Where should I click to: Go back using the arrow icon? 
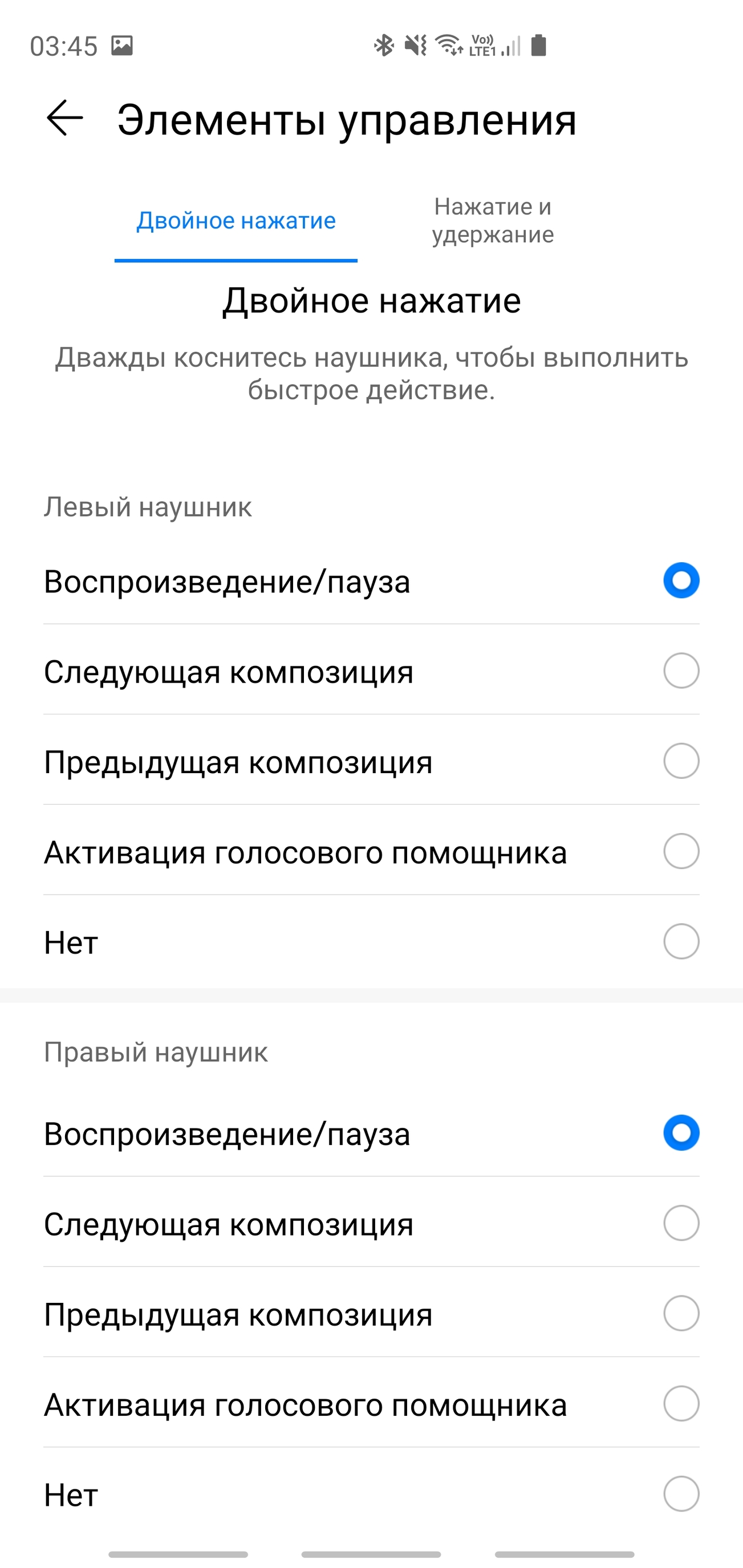pyautogui.click(x=64, y=117)
